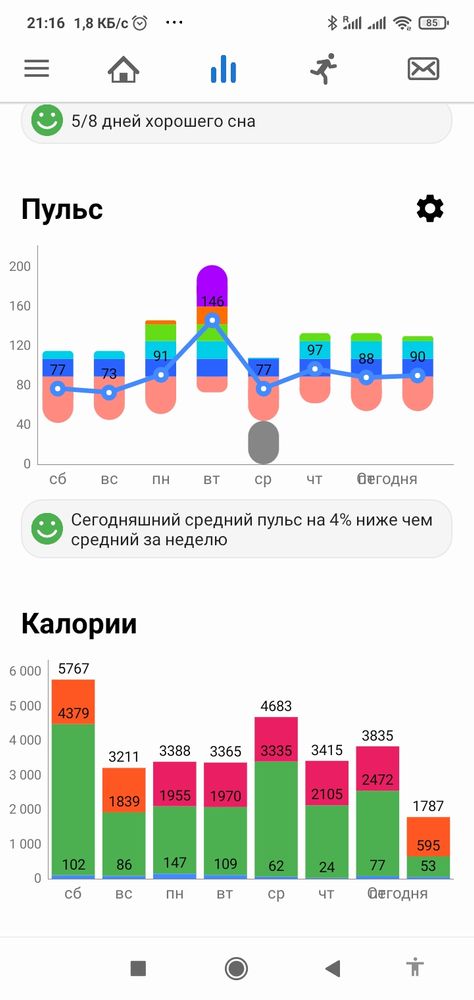
Task: Open the average pulse comparison card
Action: (237, 529)
